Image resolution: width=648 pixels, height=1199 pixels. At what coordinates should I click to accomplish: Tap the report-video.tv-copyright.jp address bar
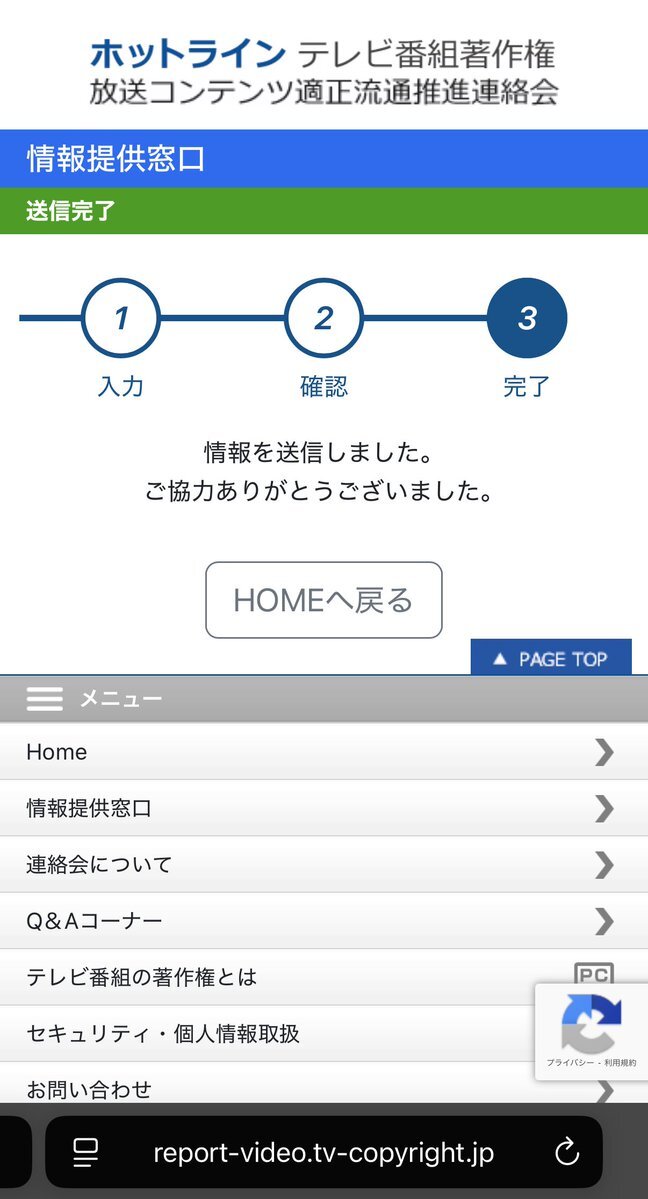[323, 1152]
